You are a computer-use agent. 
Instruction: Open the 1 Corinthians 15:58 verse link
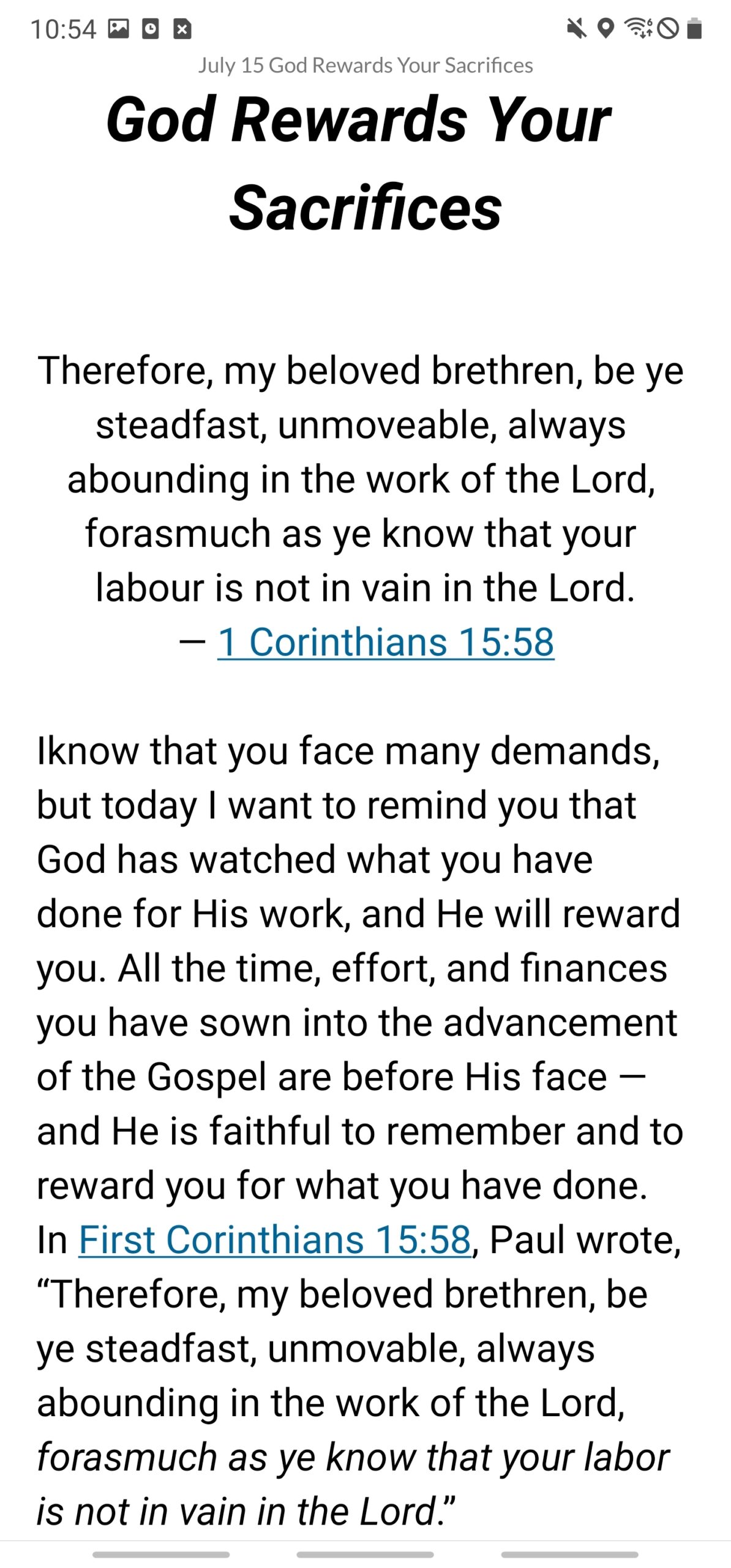coord(386,642)
